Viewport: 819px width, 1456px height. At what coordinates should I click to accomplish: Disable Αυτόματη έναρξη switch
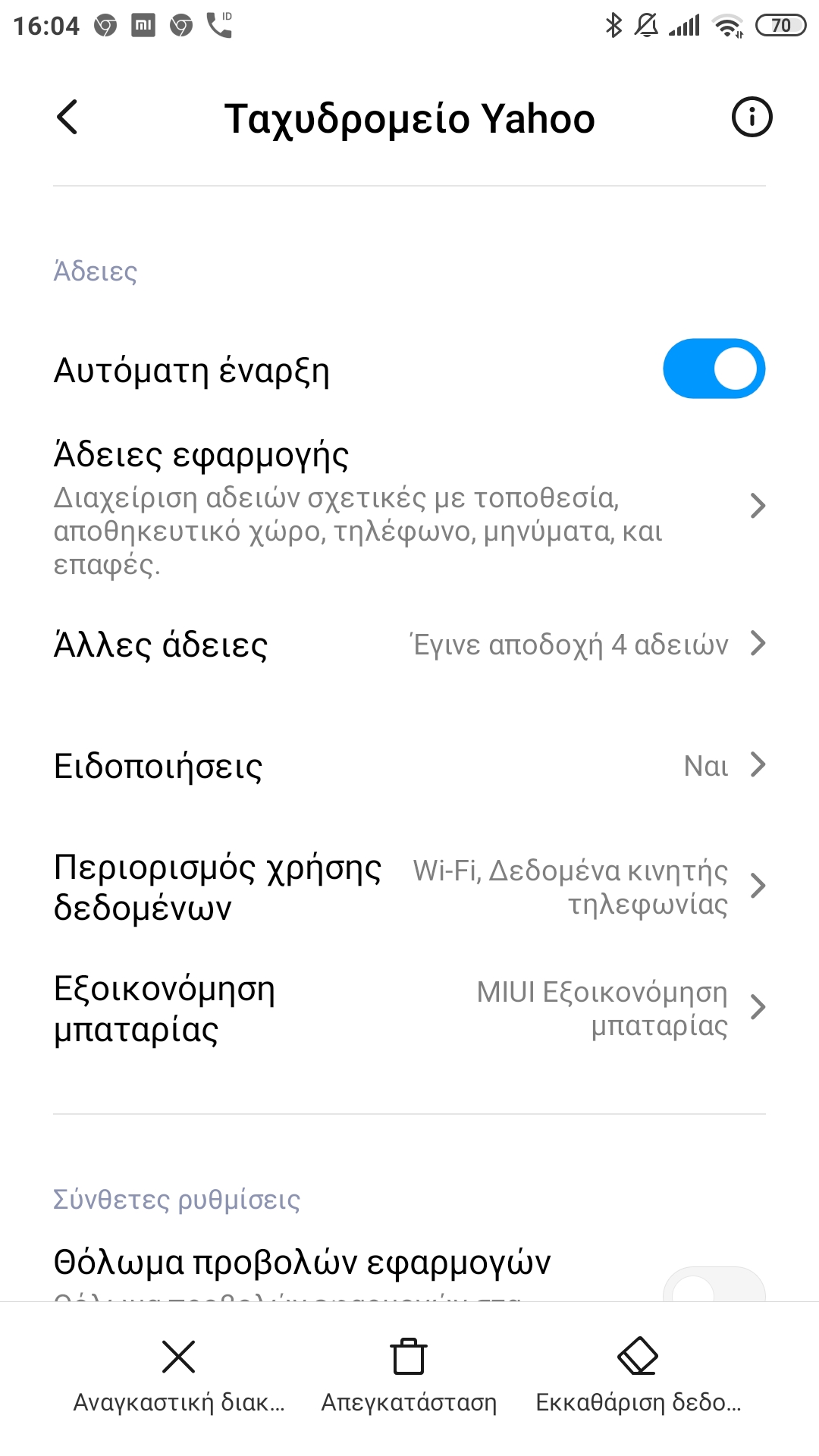(x=713, y=369)
